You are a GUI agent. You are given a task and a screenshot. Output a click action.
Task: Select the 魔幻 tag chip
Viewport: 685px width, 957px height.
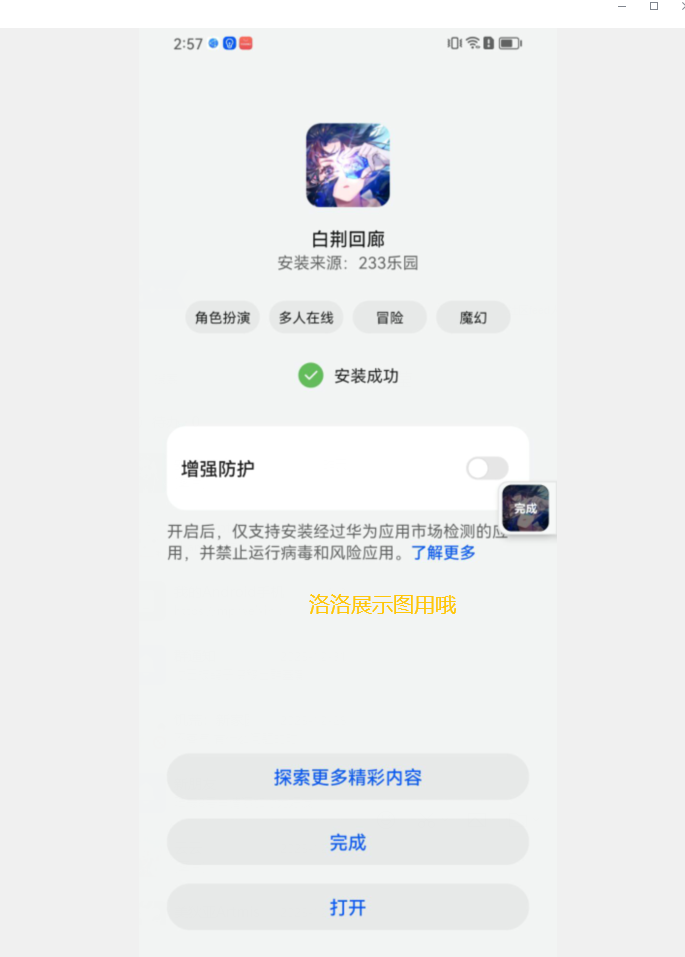click(473, 318)
